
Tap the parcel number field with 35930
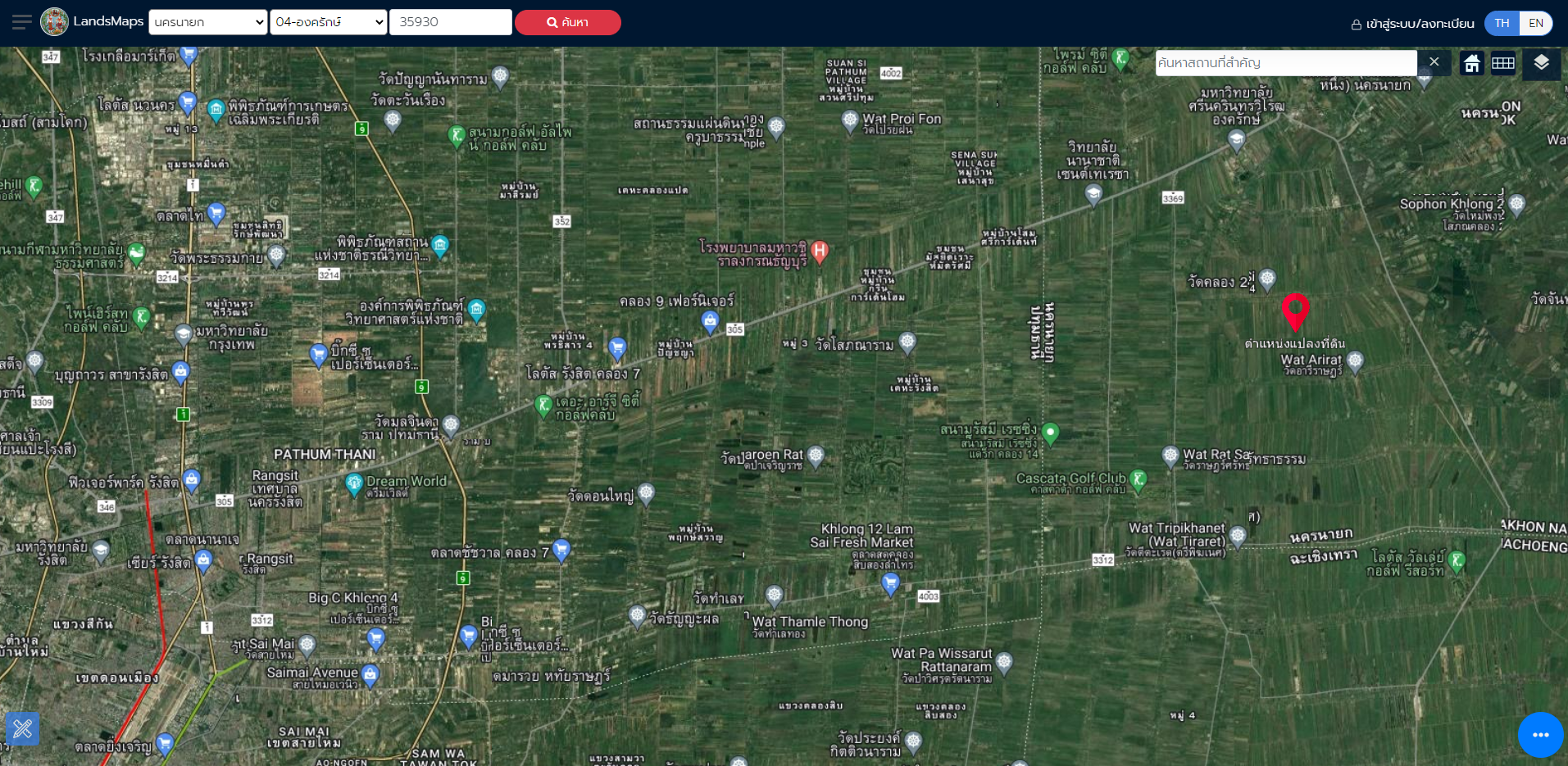pos(450,22)
